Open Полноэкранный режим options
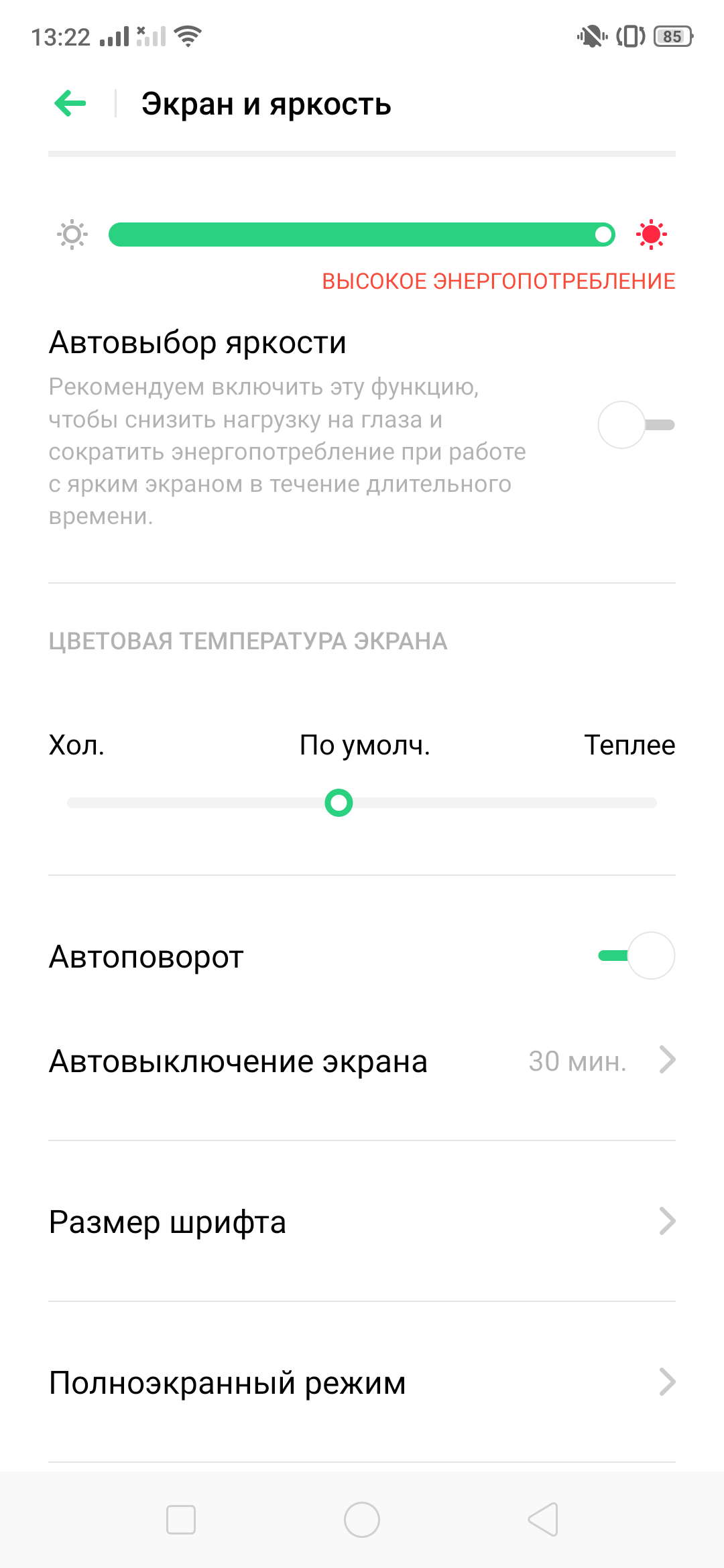This screenshot has width=724, height=1568. (361, 1382)
